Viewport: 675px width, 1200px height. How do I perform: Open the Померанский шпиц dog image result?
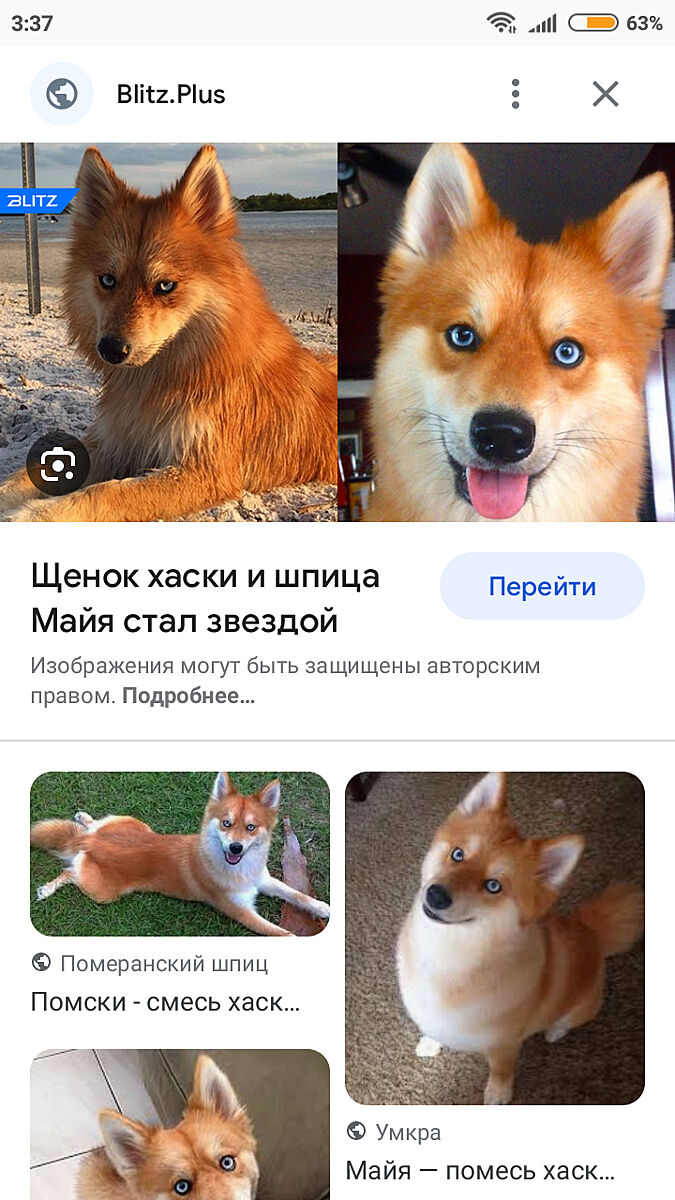point(180,853)
